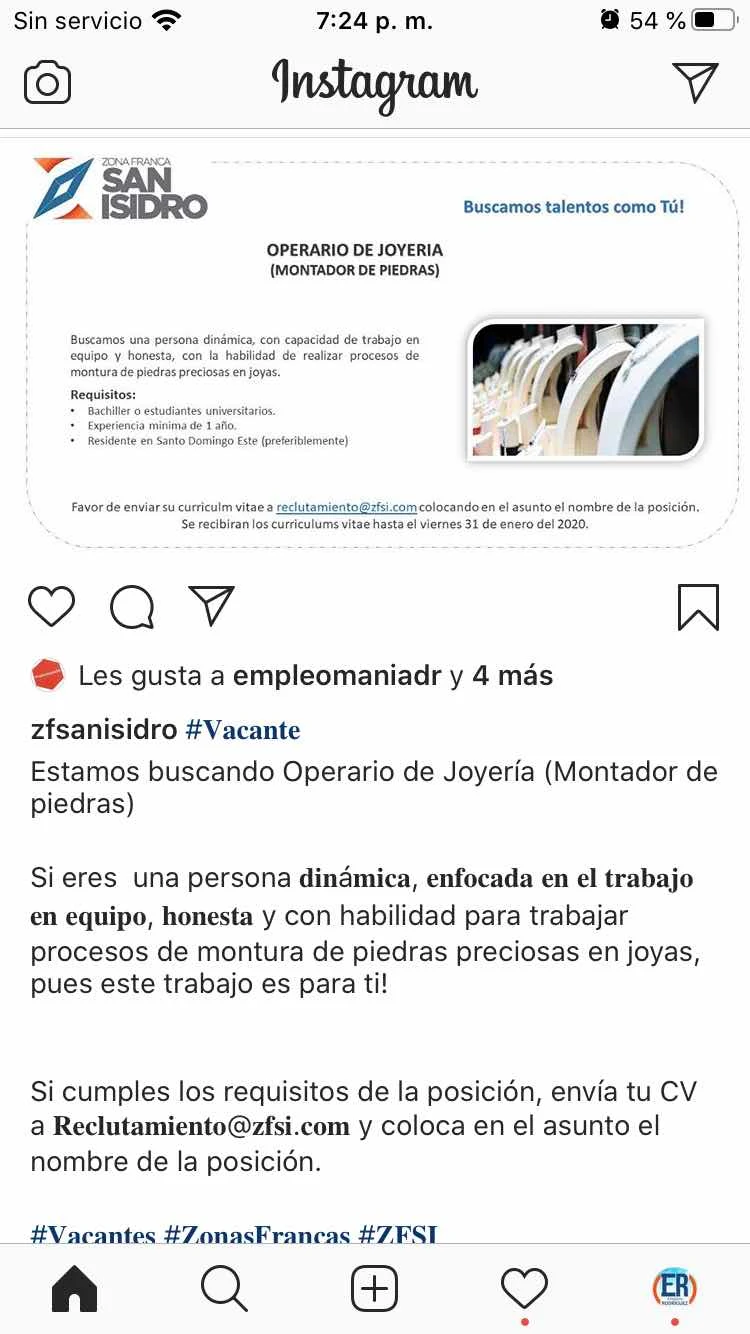Open the Activity heart tab
The width and height of the screenshot is (750, 1334).
tap(525, 1288)
